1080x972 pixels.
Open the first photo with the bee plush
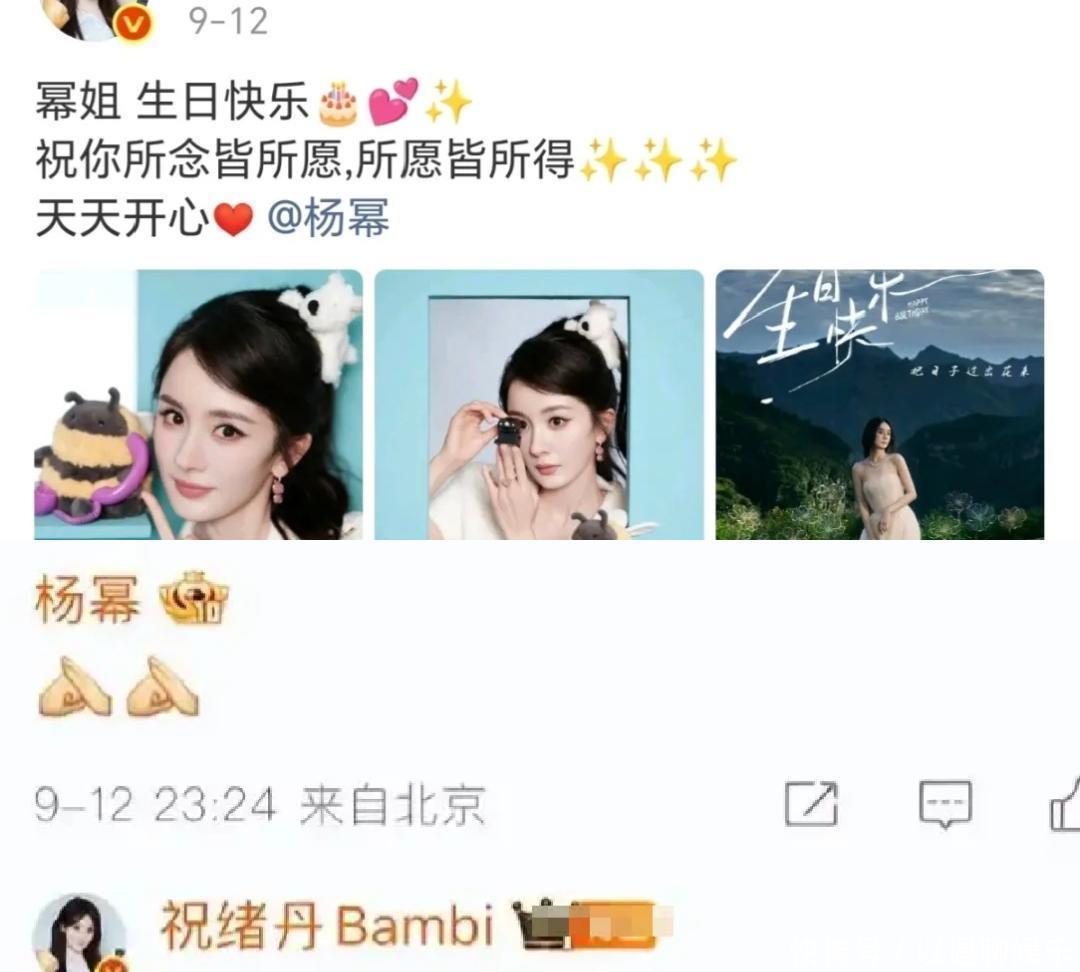pyautogui.click(x=198, y=404)
